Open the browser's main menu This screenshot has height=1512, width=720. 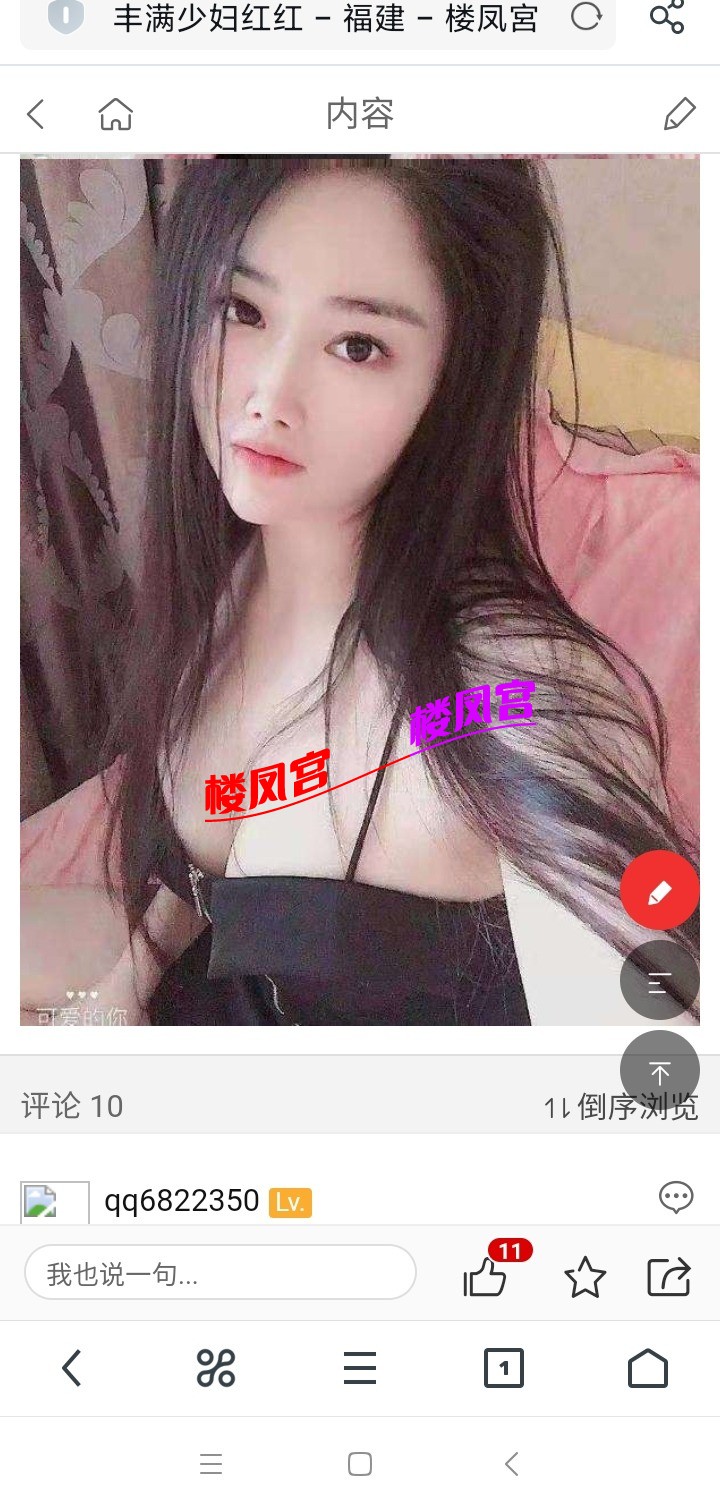click(360, 1368)
